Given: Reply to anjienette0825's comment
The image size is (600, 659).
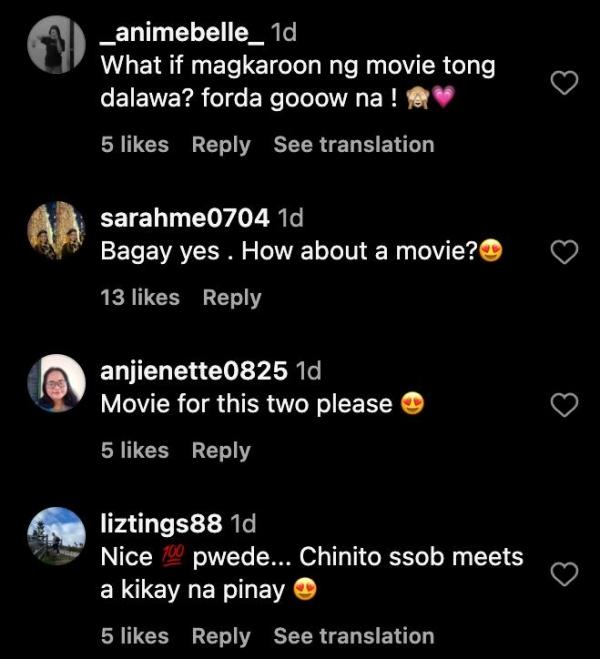Looking at the screenshot, I should (x=221, y=451).
